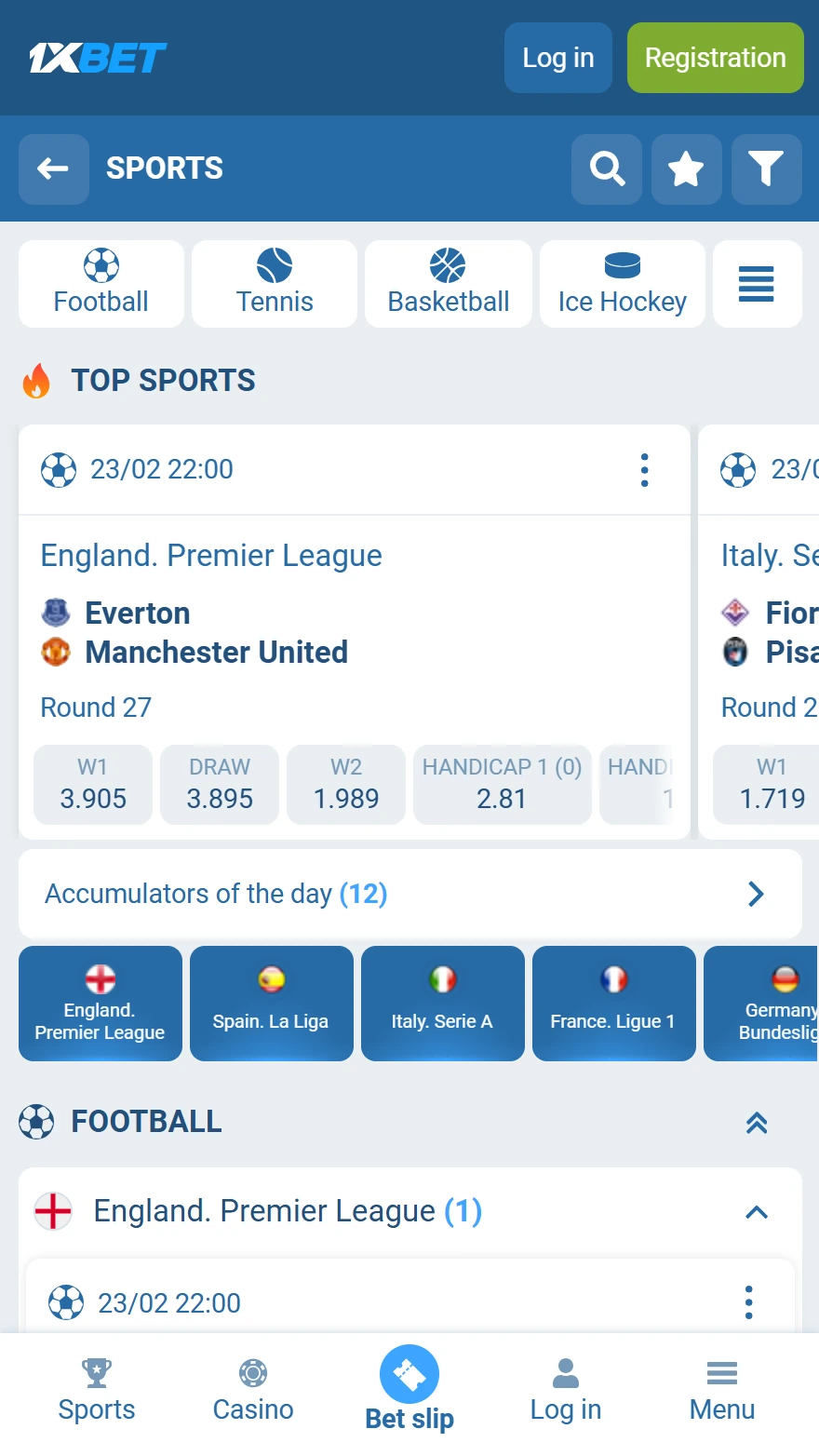Open favorites star icon
Image resolution: width=819 pixels, height=1456 pixels.
(686, 169)
